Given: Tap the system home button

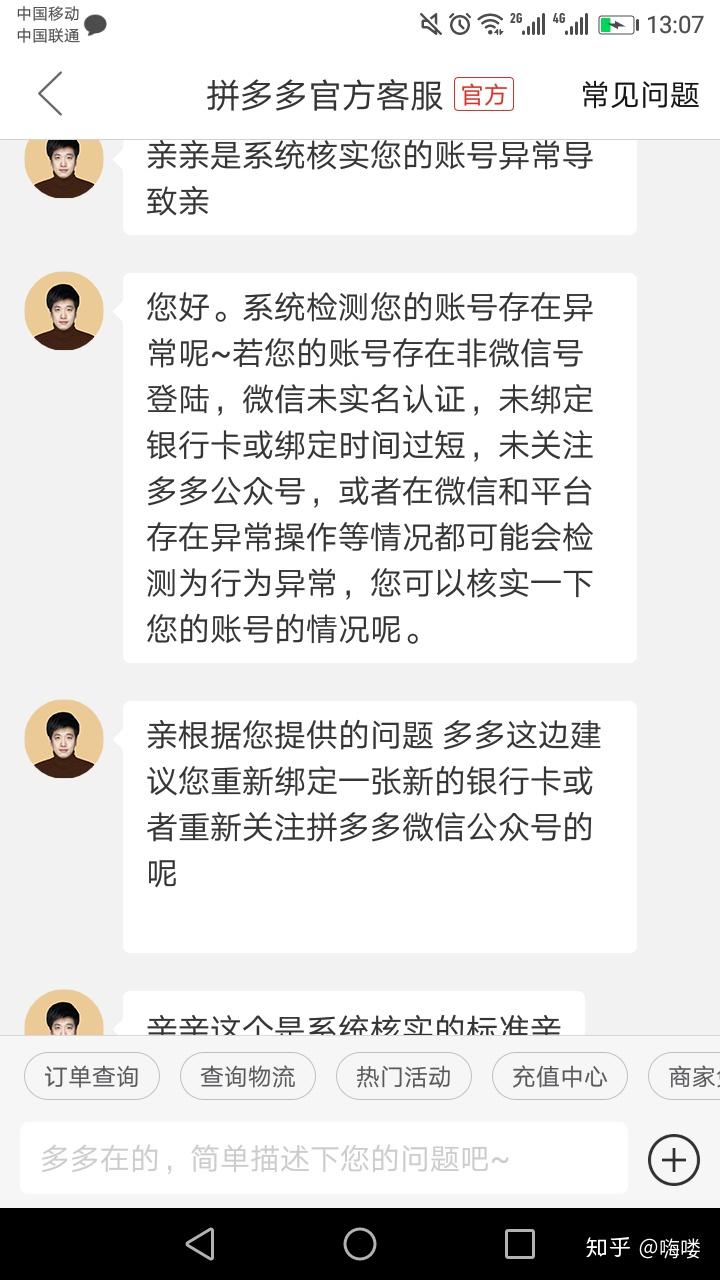Looking at the screenshot, I should tap(360, 1244).
